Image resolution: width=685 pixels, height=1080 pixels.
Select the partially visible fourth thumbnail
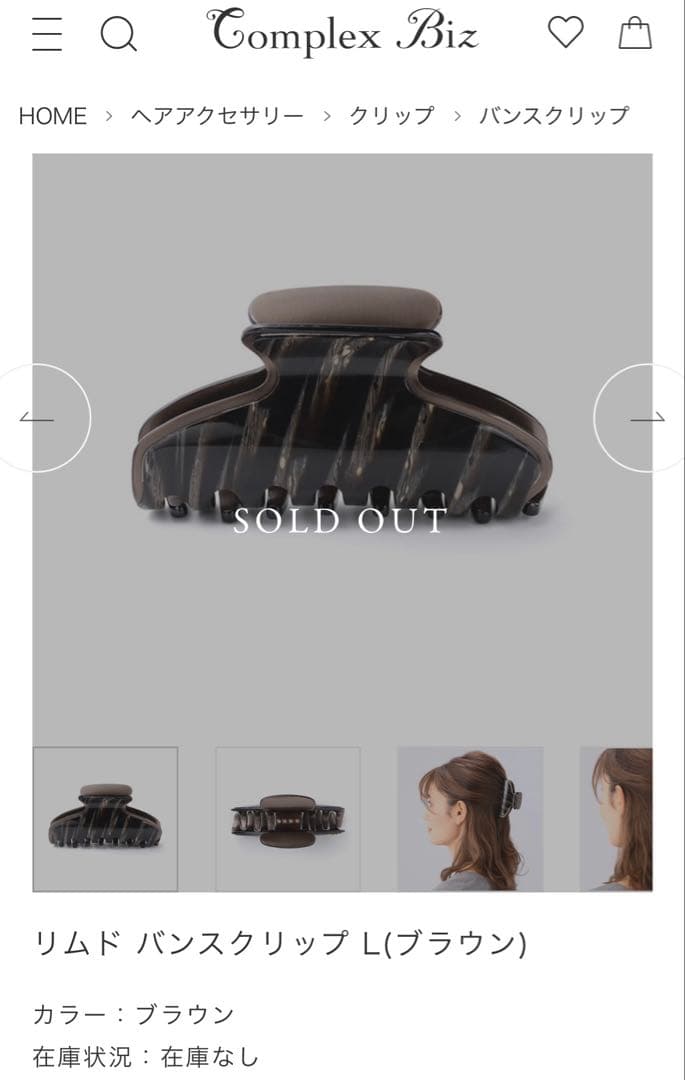click(617, 819)
